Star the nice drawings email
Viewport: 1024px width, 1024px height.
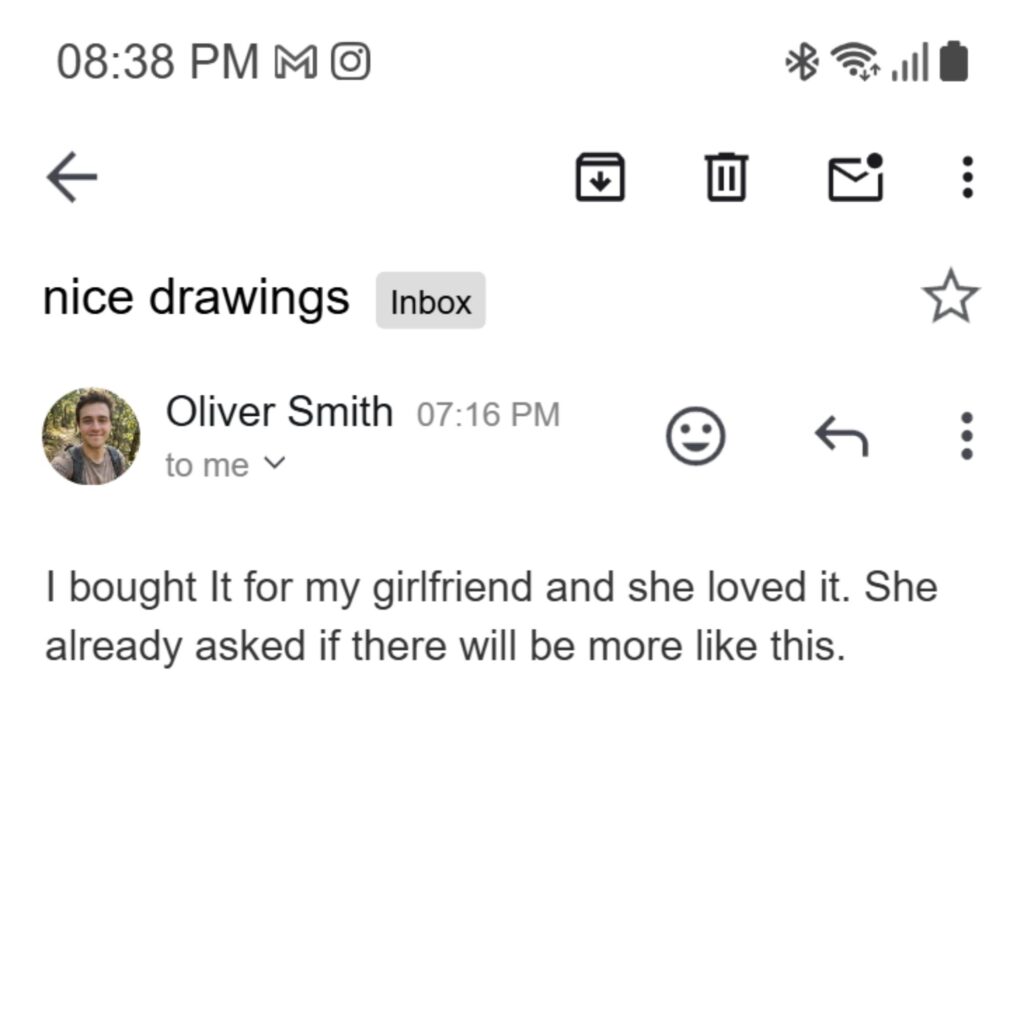coord(950,298)
